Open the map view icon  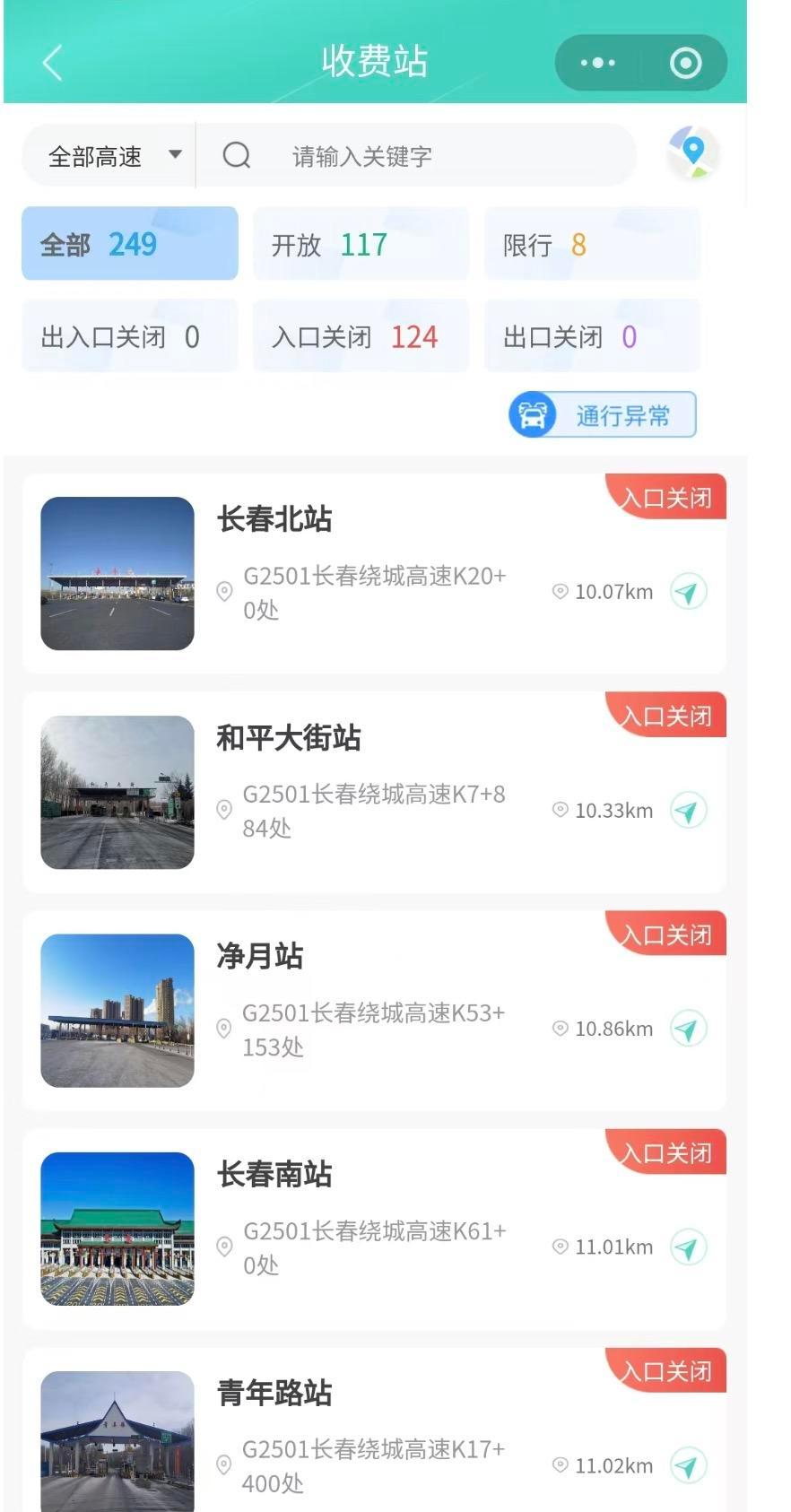pos(692,152)
